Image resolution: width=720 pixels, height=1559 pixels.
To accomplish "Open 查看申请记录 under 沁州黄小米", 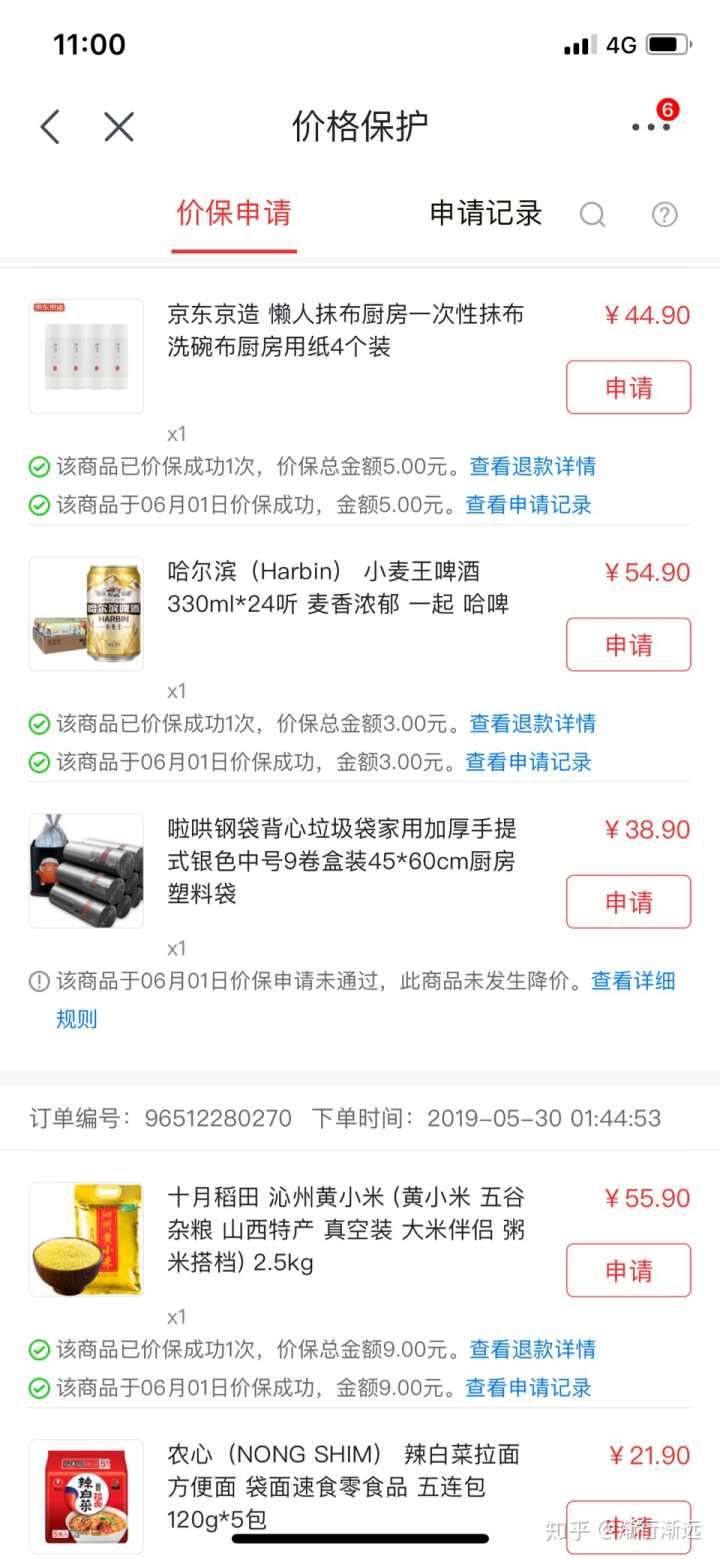I will (x=528, y=1388).
